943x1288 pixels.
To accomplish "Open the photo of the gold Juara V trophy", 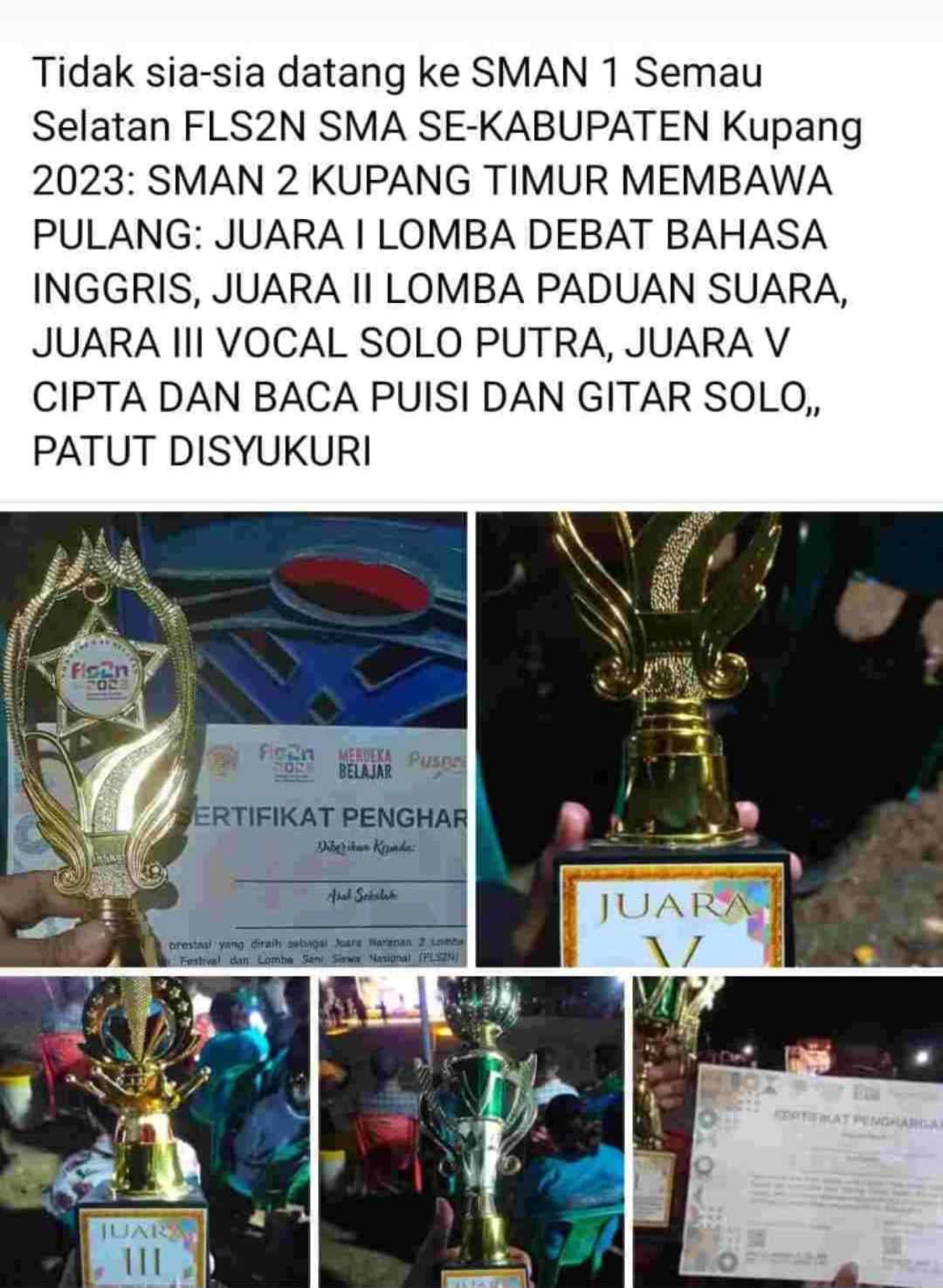I will 709,739.
